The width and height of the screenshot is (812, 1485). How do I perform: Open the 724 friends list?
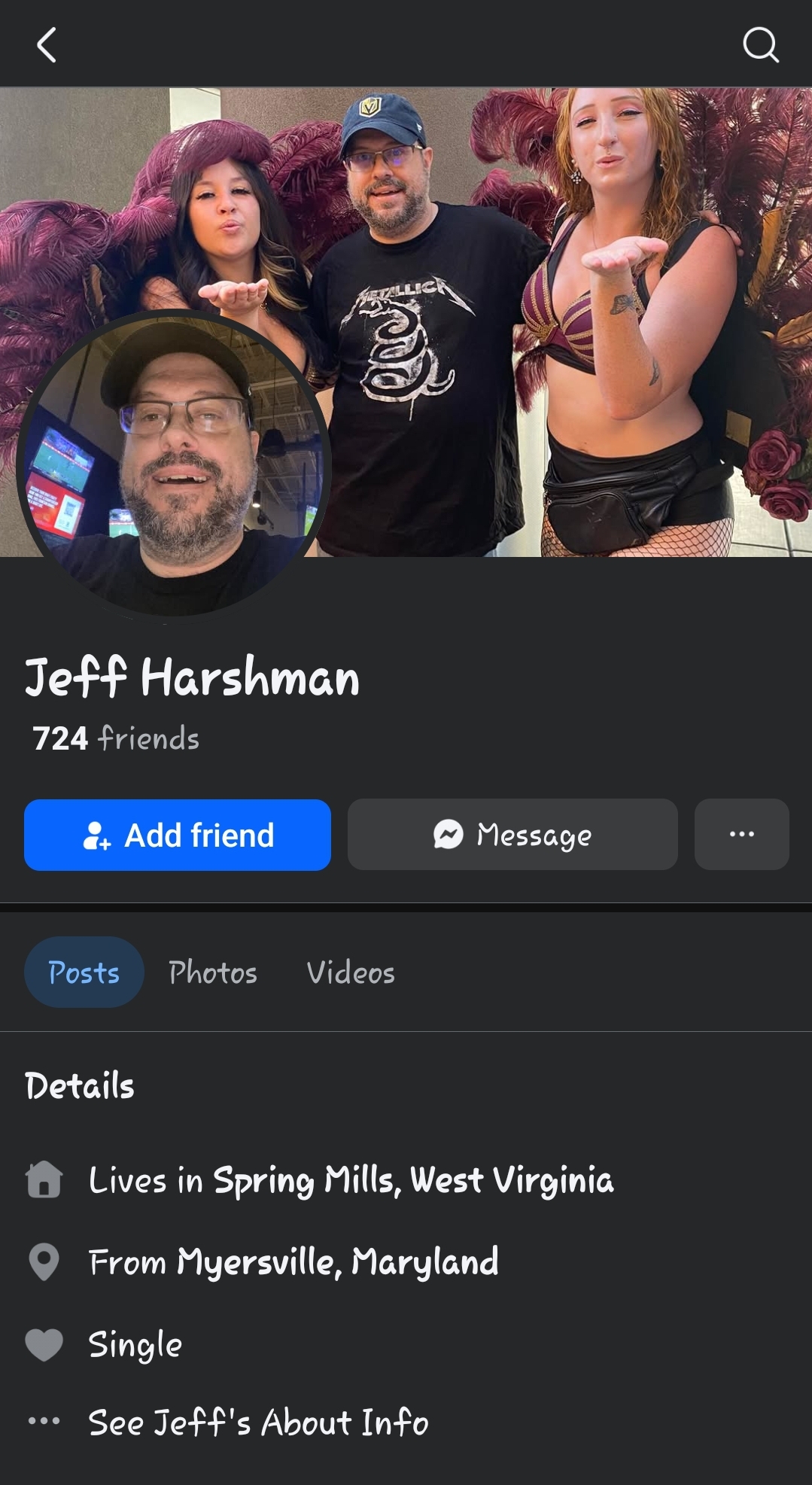pyautogui.click(x=115, y=738)
